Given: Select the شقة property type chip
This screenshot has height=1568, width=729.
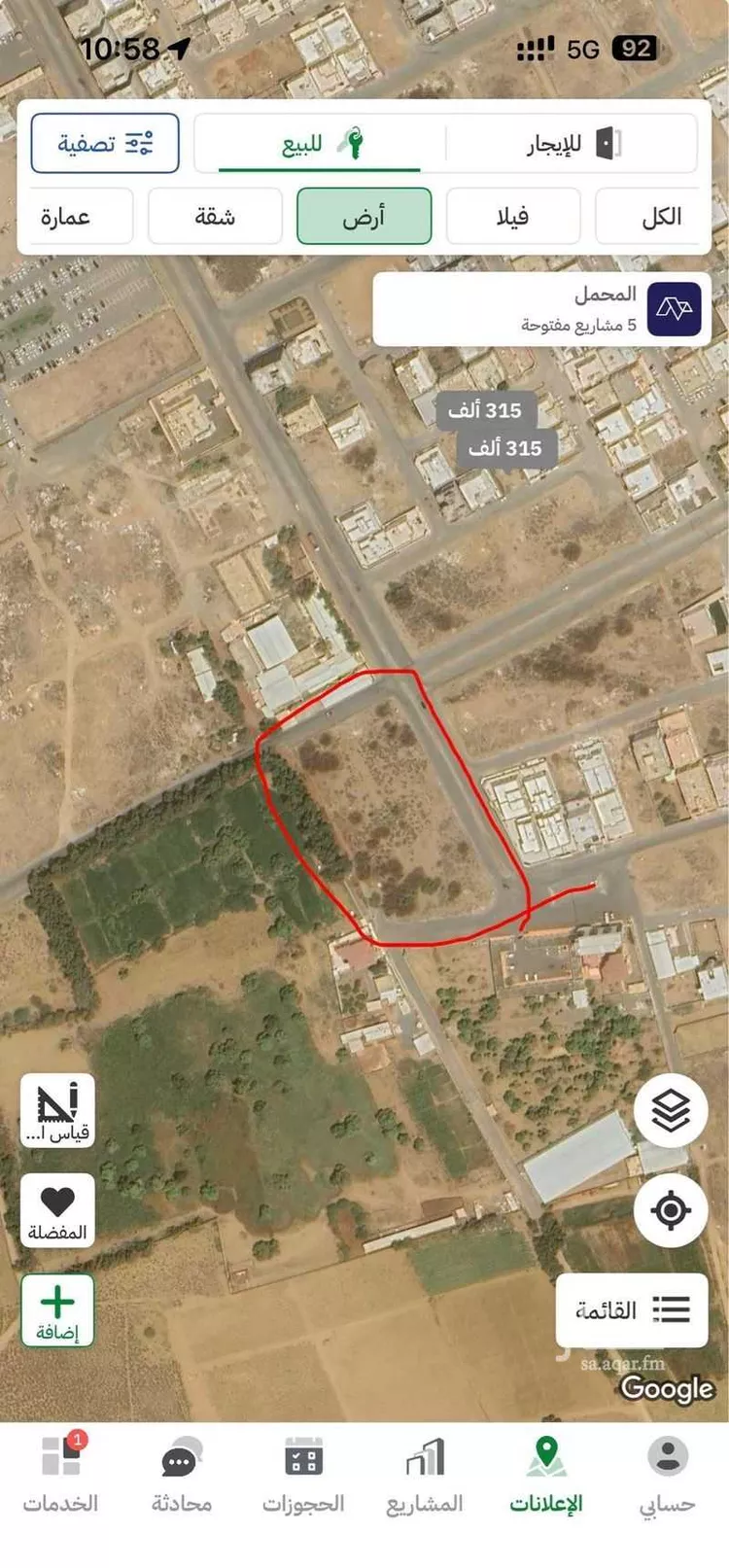Looking at the screenshot, I should point(215,216).
